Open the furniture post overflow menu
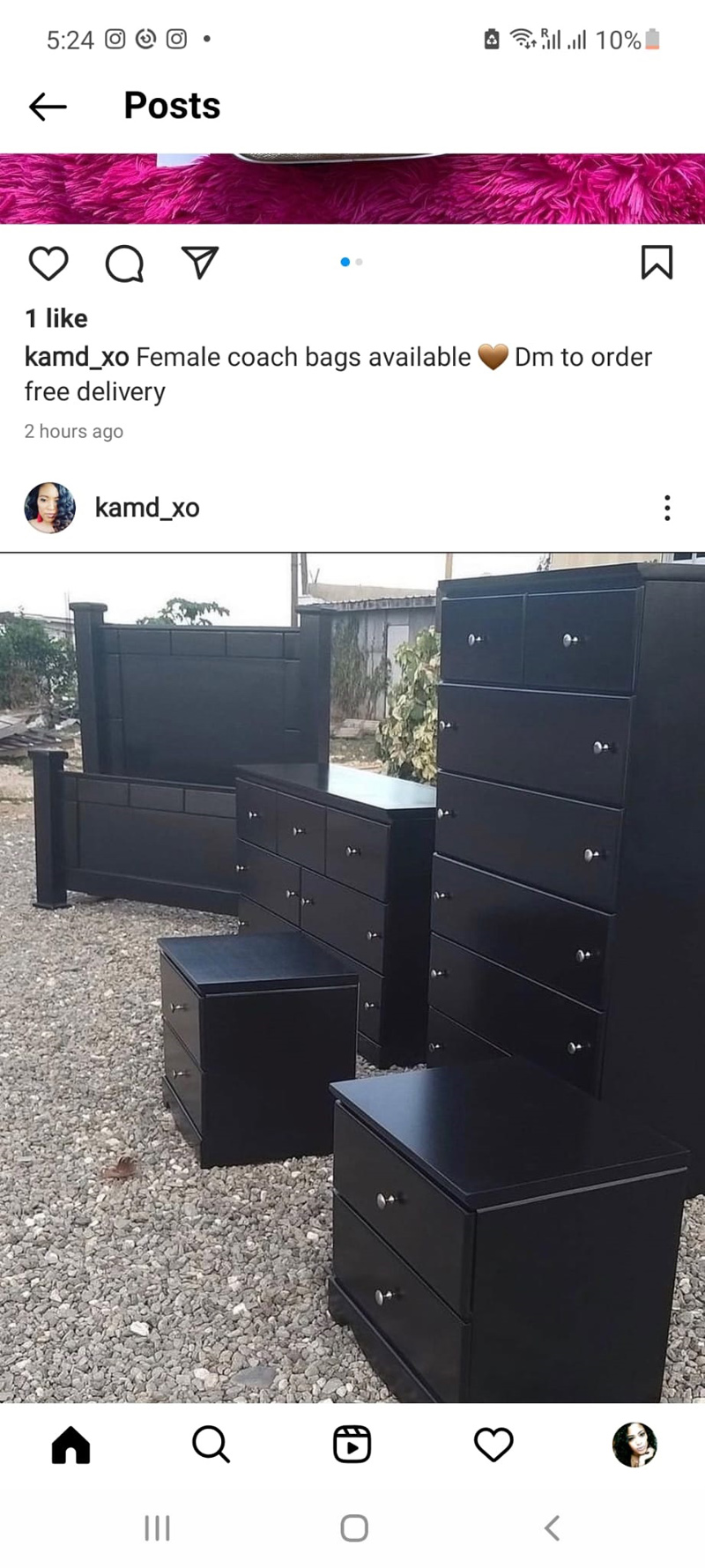This screenshot has width=705, height=1568. click(667, 508)
